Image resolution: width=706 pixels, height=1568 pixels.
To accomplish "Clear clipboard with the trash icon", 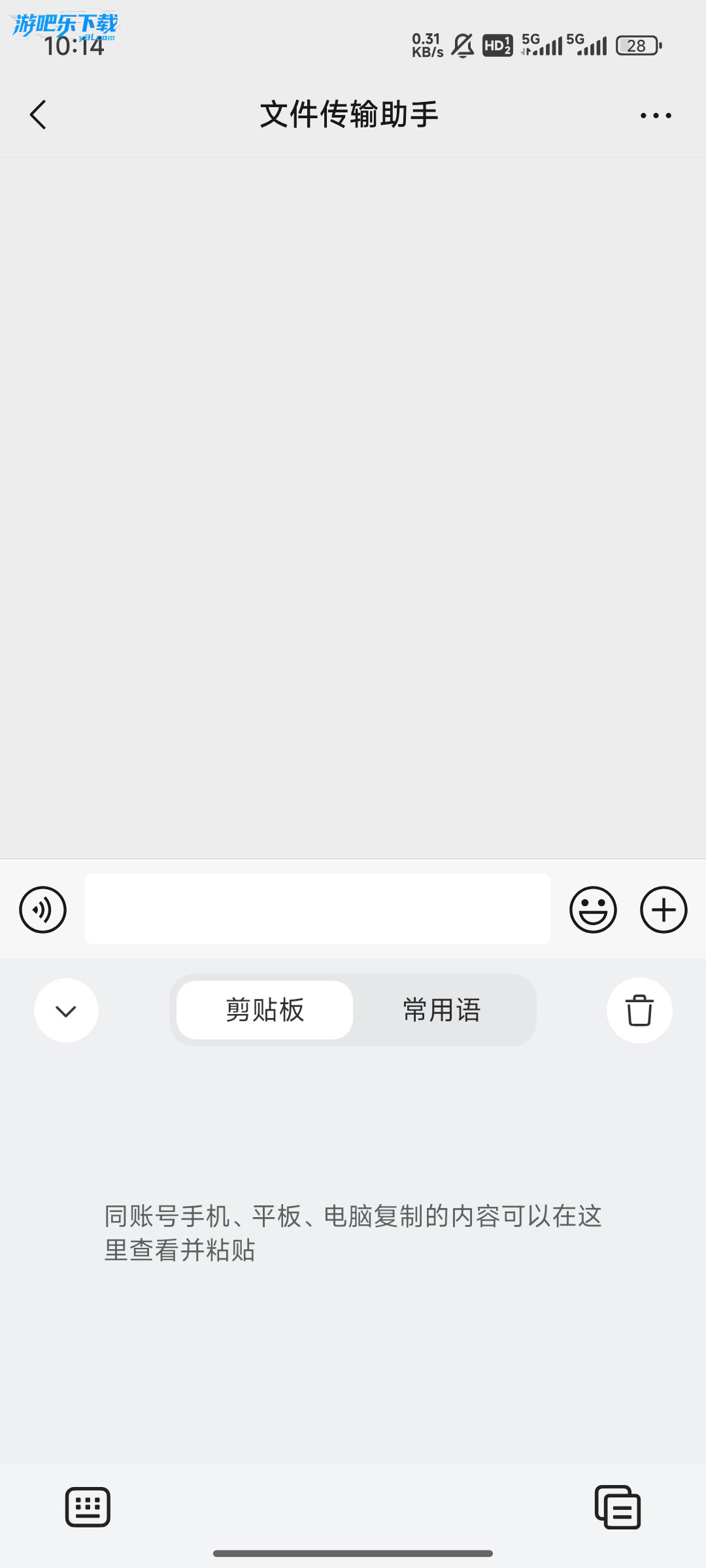I will pos(639,1011).
